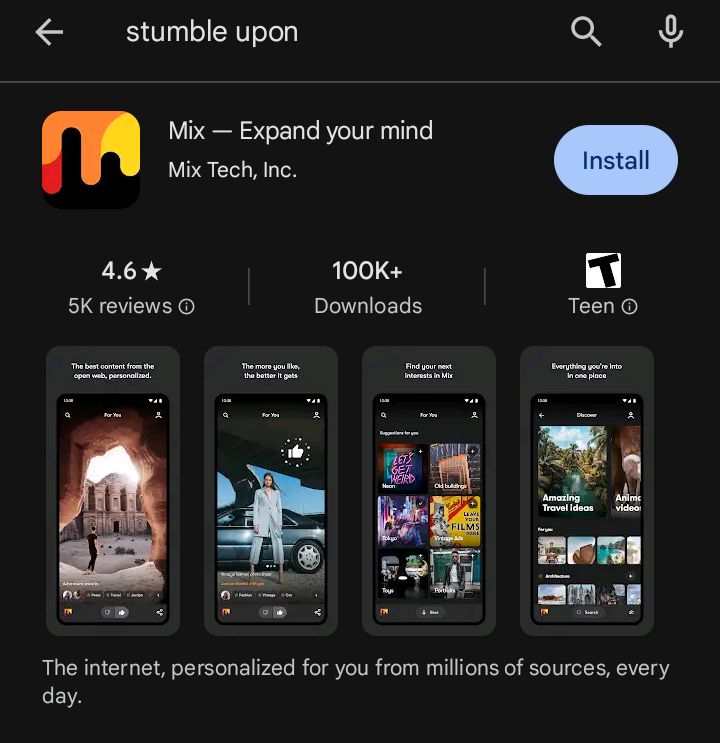The image size is (720, 743).
Task: Open the Teen content rating info
Action: pyautogui.click(x=629, y=307)
